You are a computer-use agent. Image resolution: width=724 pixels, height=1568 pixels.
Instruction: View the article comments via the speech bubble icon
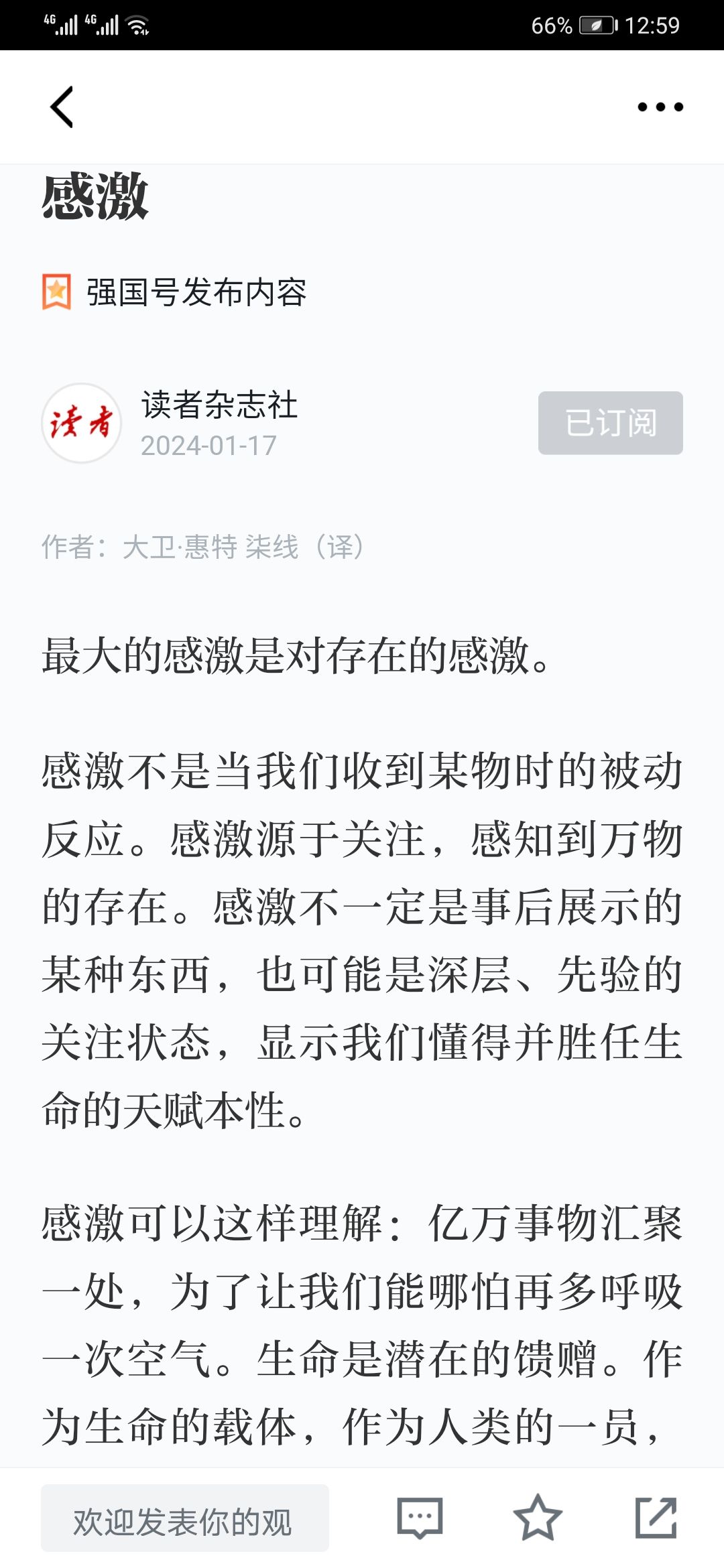click(x=420, y=1518)
